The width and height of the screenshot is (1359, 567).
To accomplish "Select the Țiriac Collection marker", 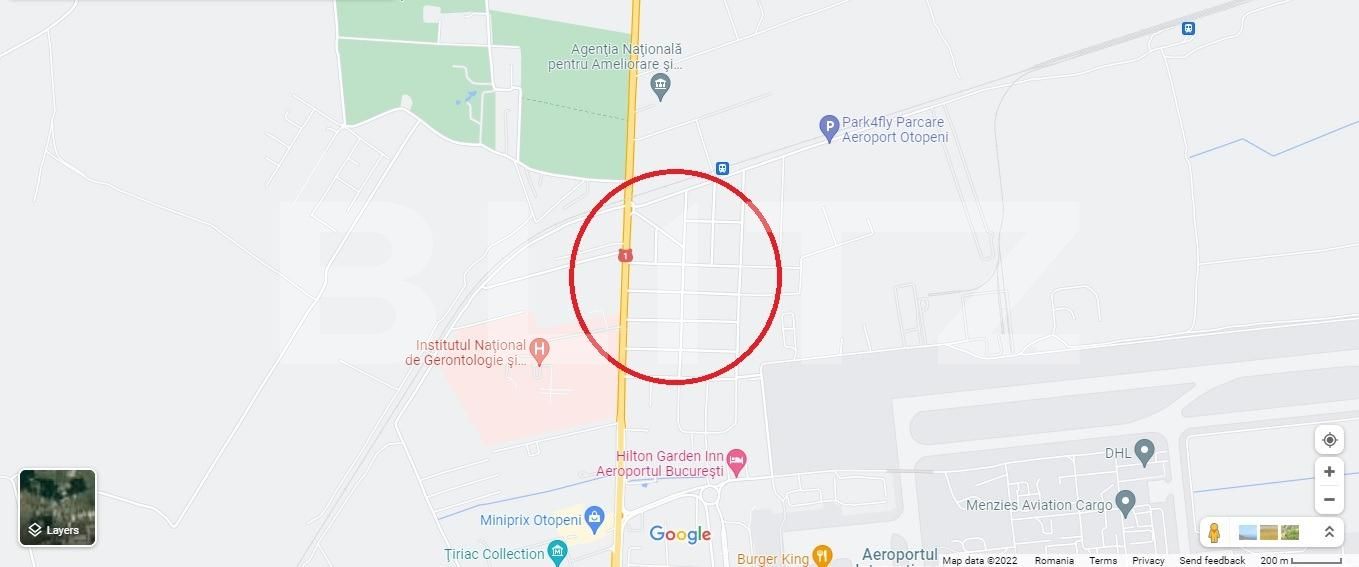I will coord(558,552).
